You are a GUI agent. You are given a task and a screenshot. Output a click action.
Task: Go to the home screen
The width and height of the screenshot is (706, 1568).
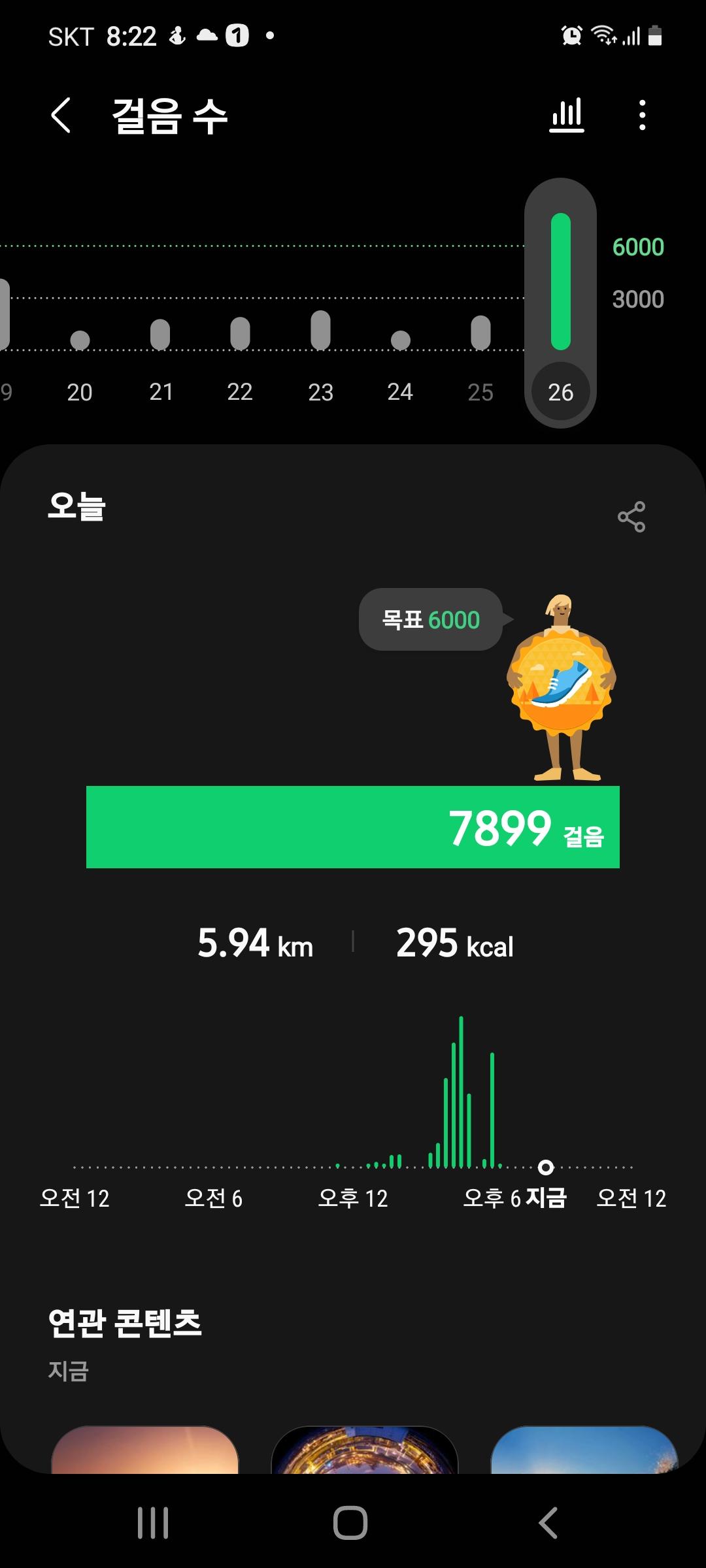tap(350, 1523)
